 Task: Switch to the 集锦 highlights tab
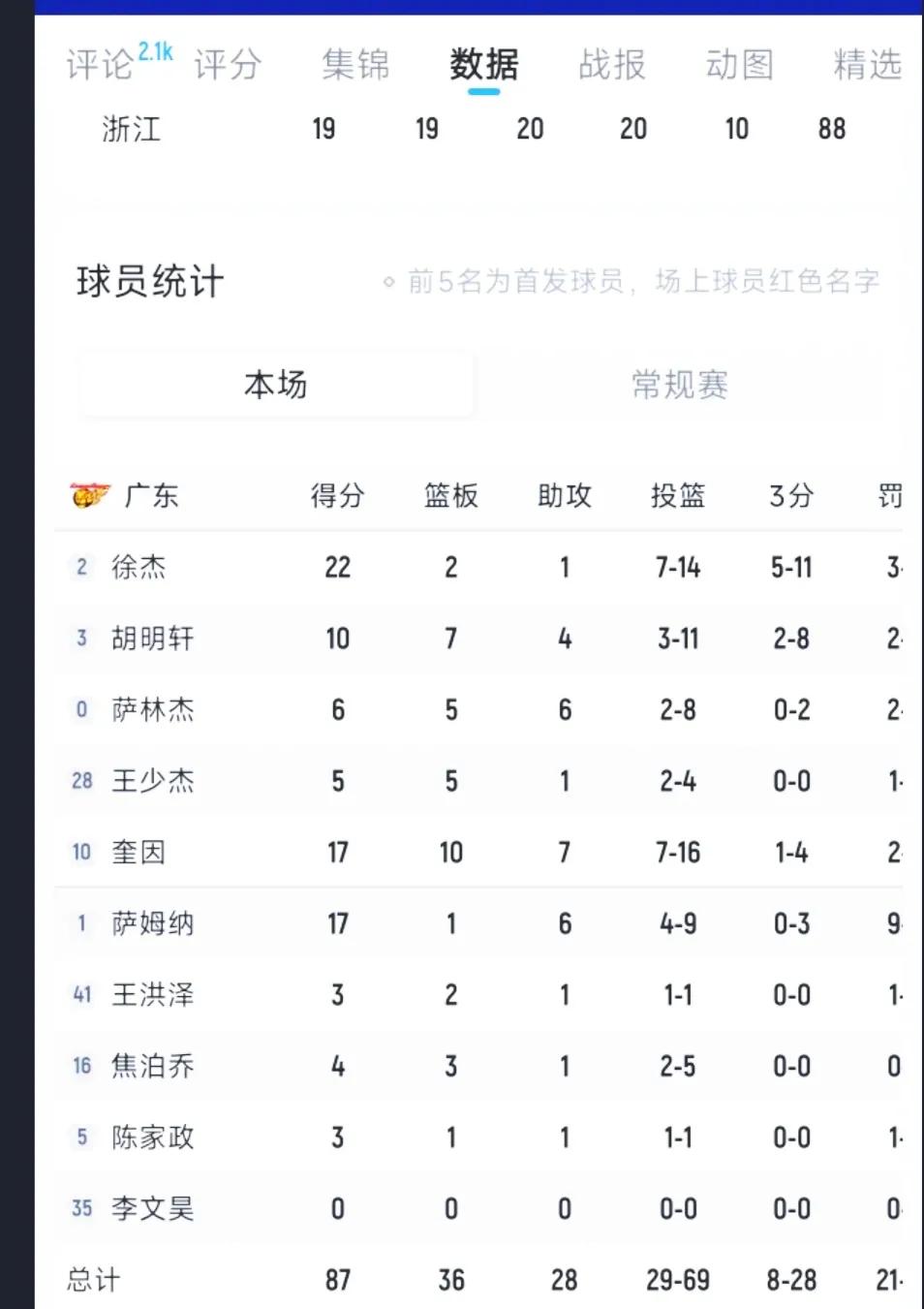[355, 65]
